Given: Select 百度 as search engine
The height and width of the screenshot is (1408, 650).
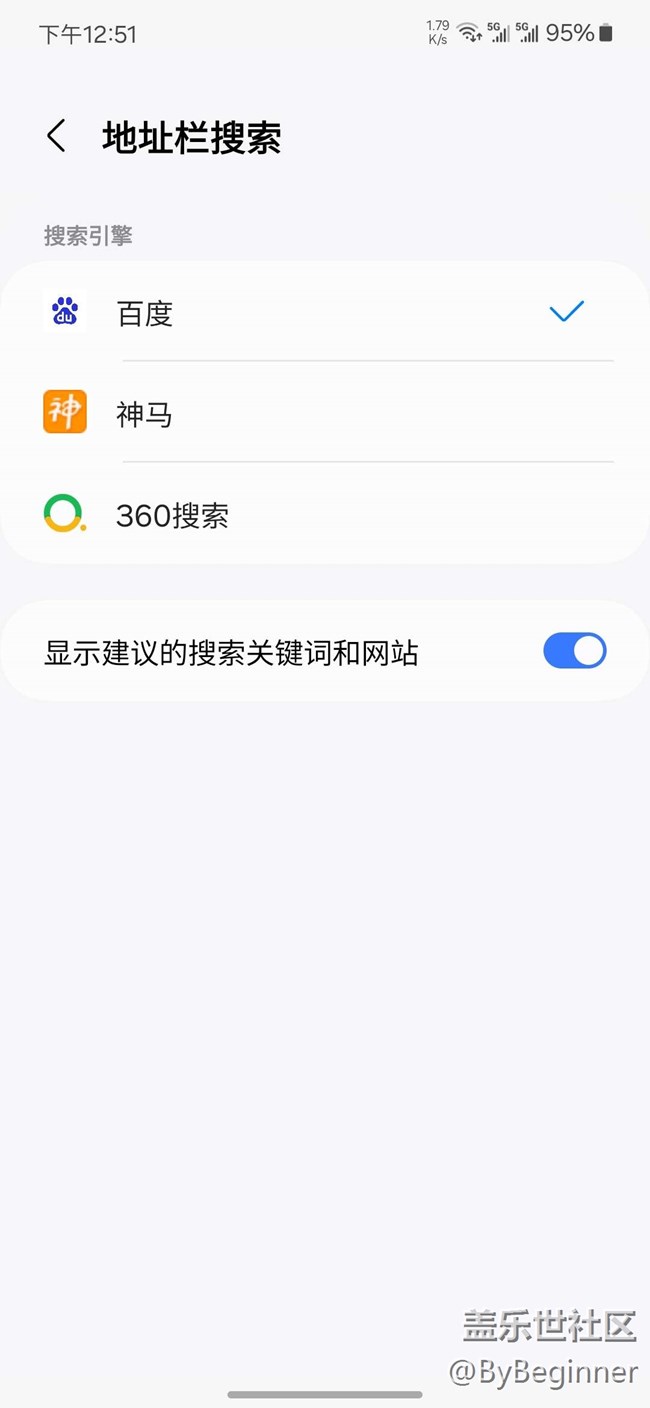Looking at the screenshot, I should point(325,312).
